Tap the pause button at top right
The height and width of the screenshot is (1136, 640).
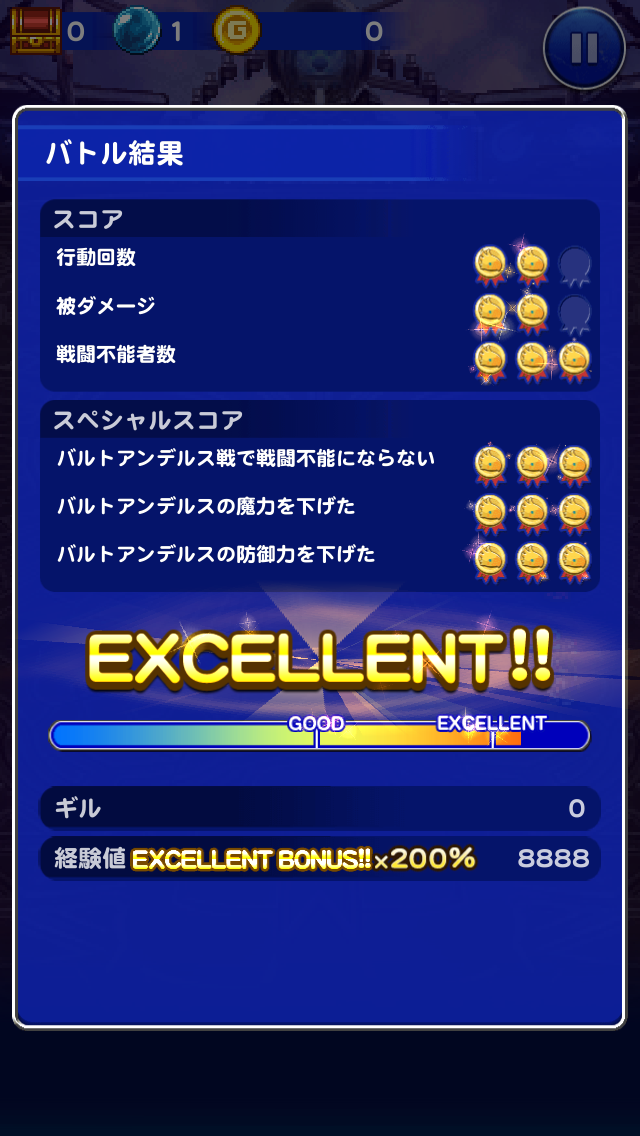point(585,47)
